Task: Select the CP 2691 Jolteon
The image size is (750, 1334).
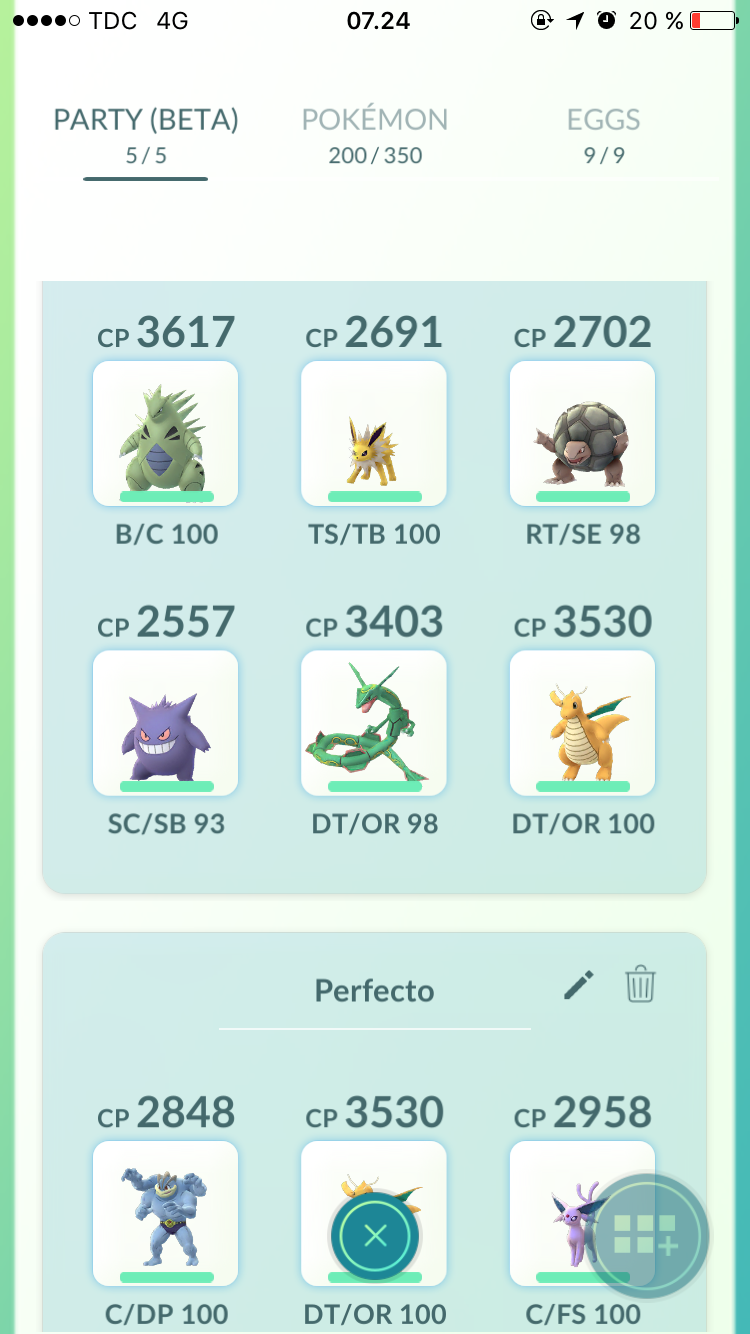Action: pyautogui.click(x=374, y=433)
